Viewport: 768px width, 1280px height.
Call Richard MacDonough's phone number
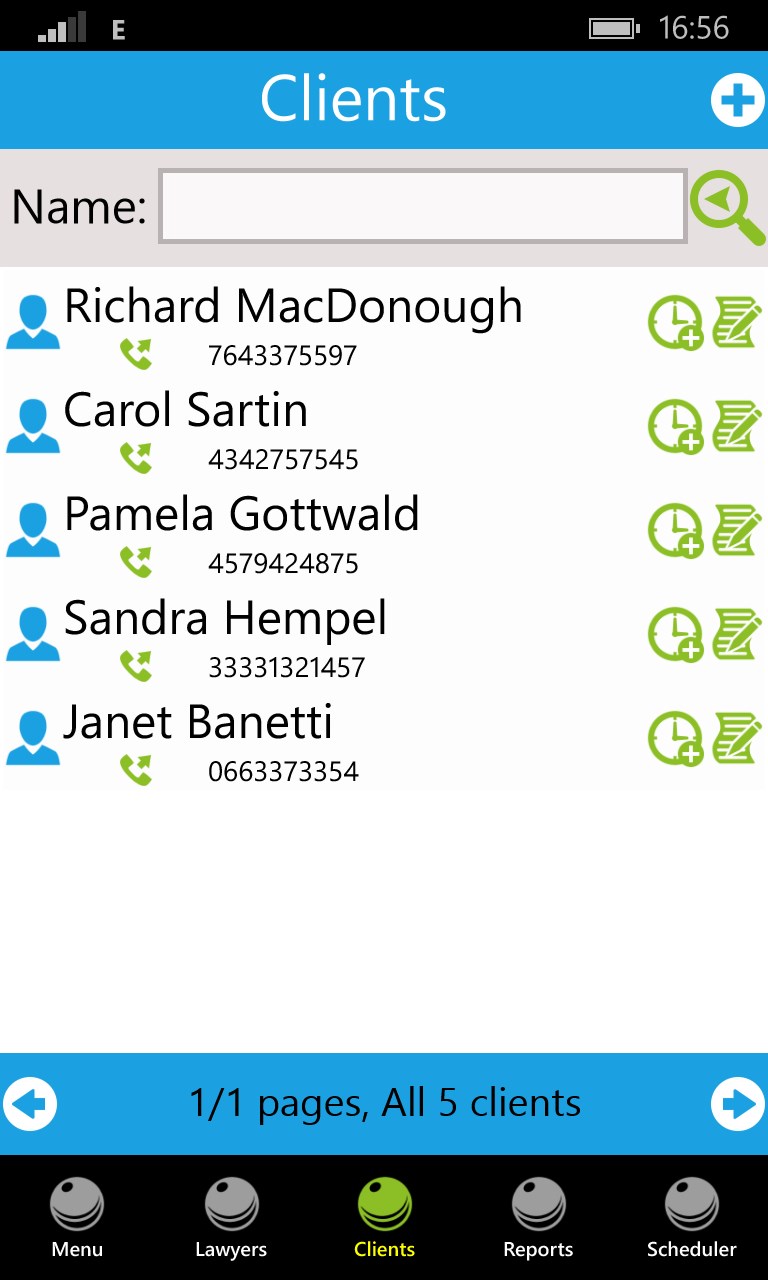click(x=136, y=354)
